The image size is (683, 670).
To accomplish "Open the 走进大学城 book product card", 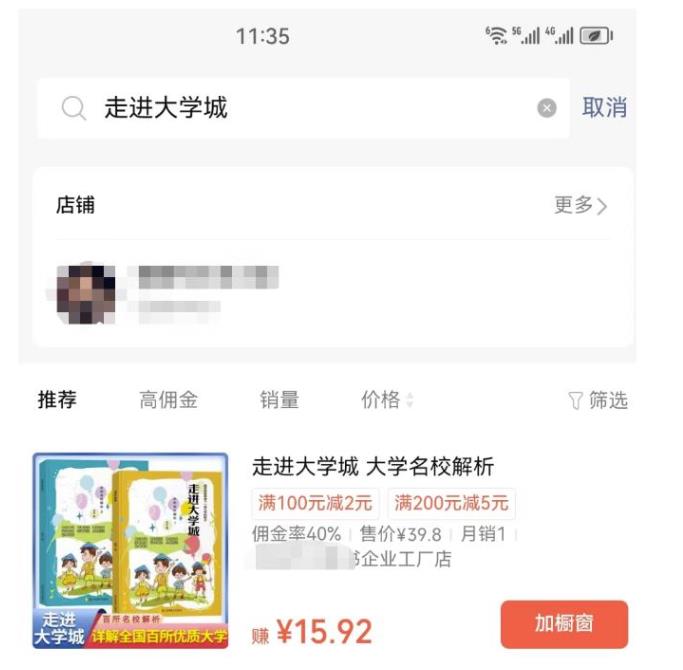I will pos(372,467).
